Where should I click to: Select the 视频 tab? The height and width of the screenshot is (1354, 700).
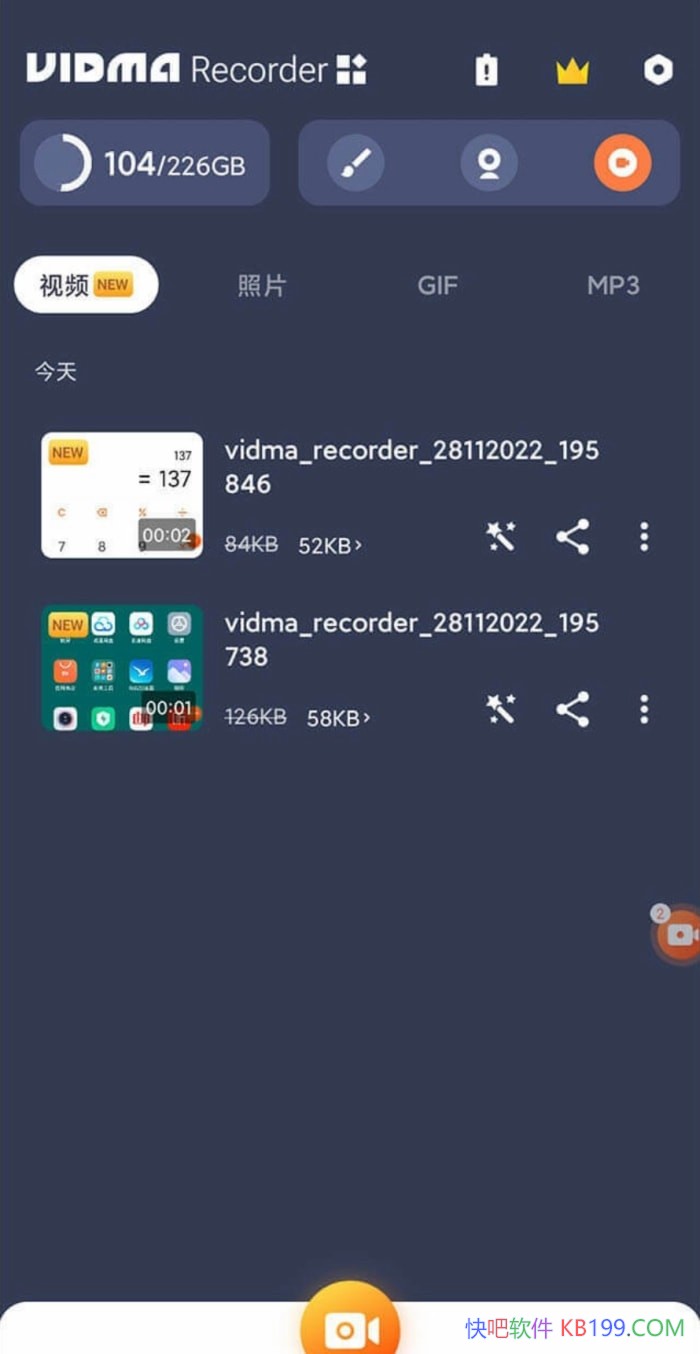[x=86, y=285]
